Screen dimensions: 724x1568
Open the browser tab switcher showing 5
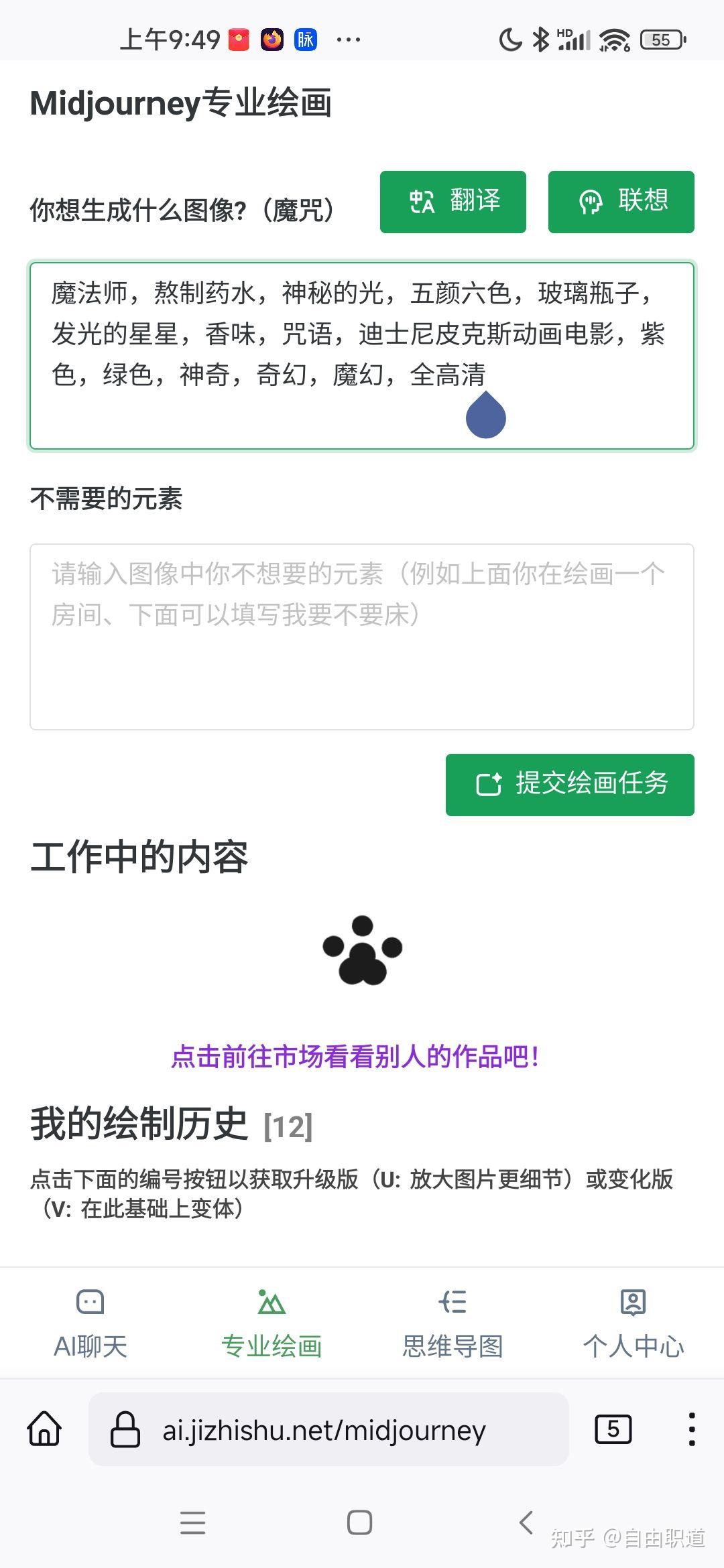point(613,1429)
